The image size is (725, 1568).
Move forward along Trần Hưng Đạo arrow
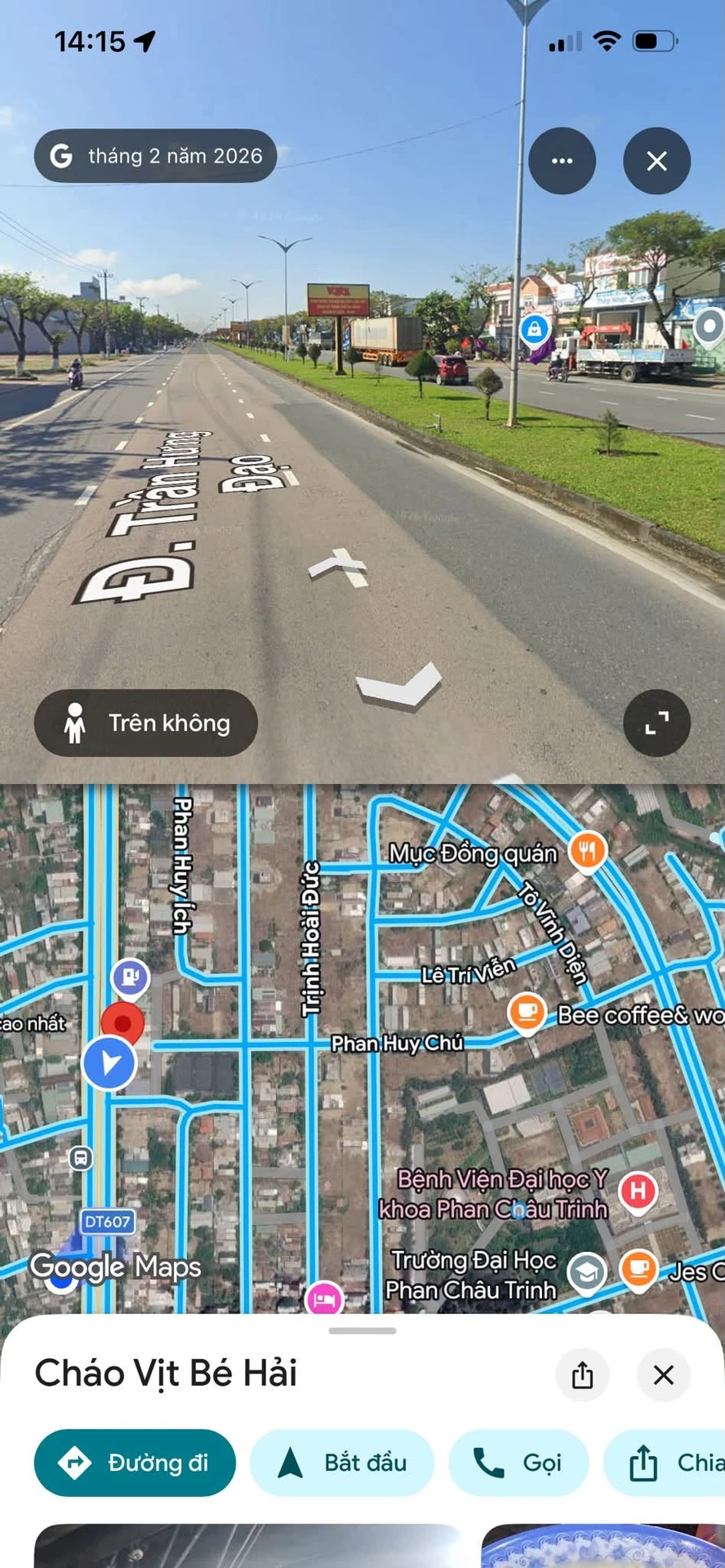[x=341, y=565]
